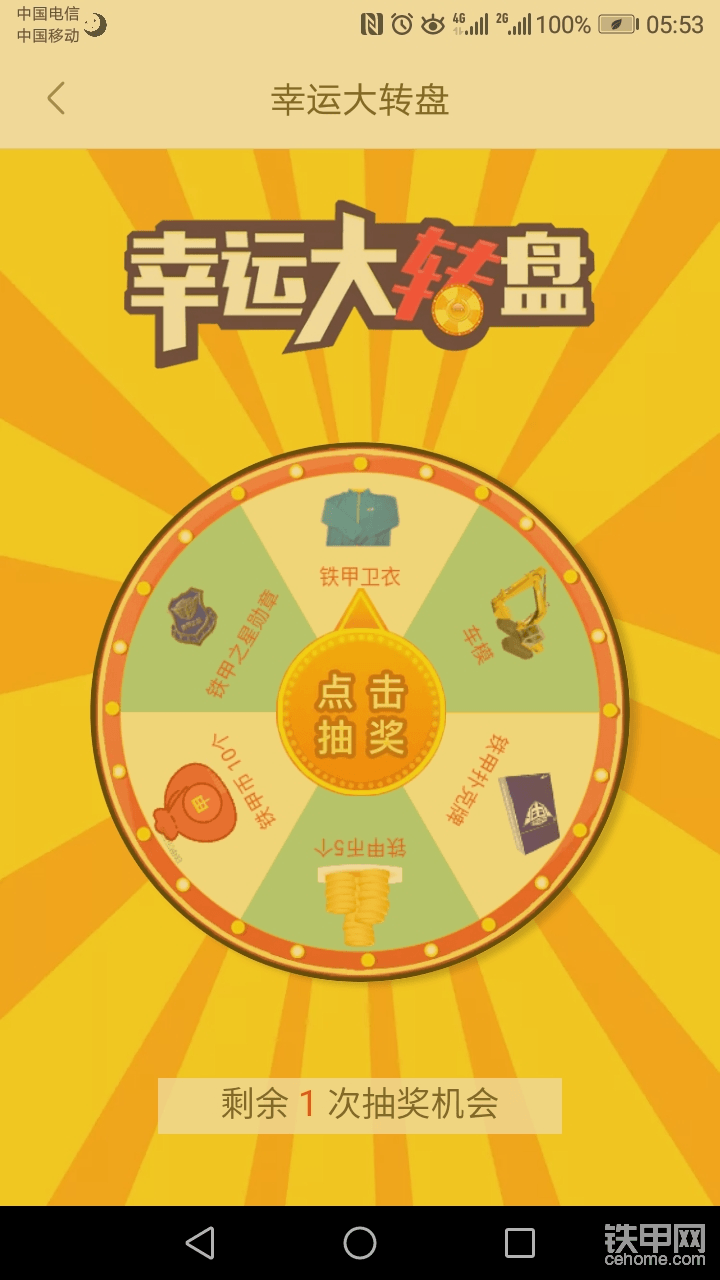Go back from the 幸运大转盘 page
720x1280 pixels.
pos(56,99)
